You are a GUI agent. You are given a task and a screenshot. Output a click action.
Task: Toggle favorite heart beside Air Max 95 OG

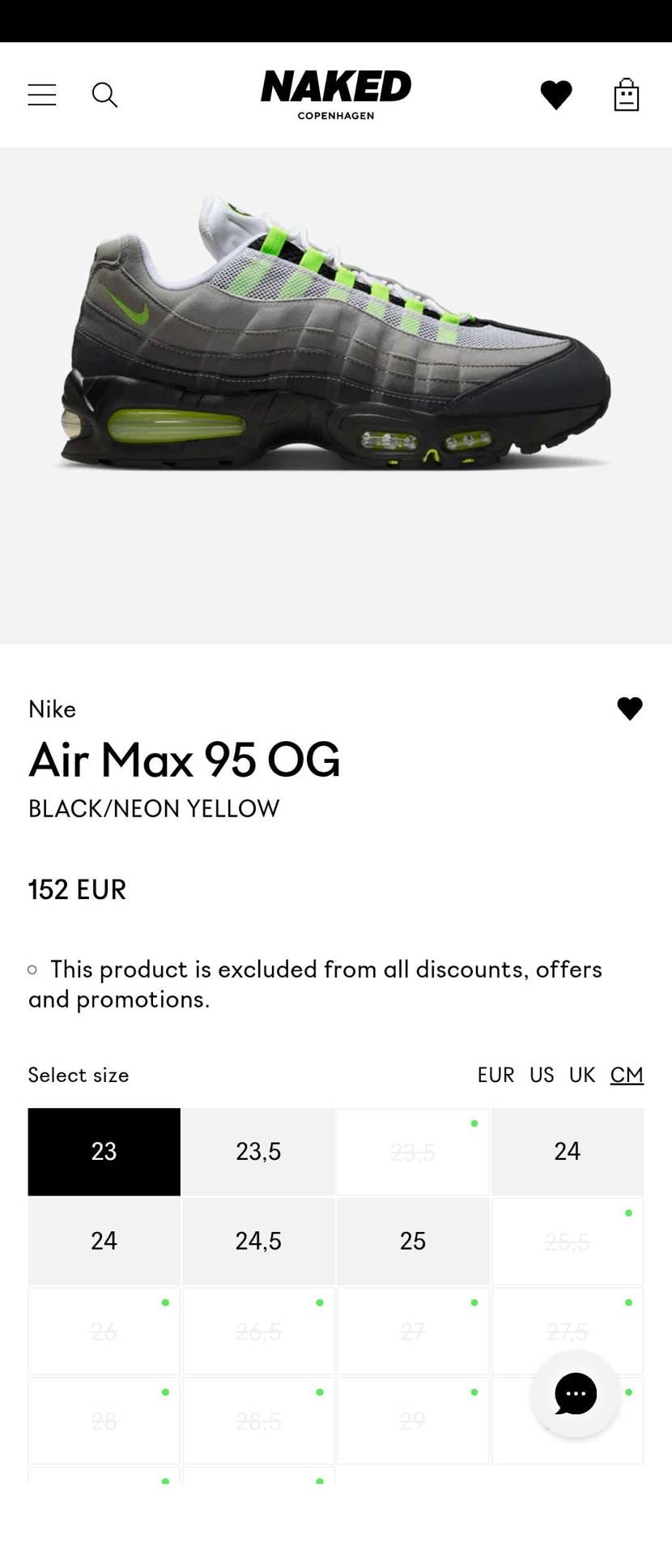[x=629, y=709]
